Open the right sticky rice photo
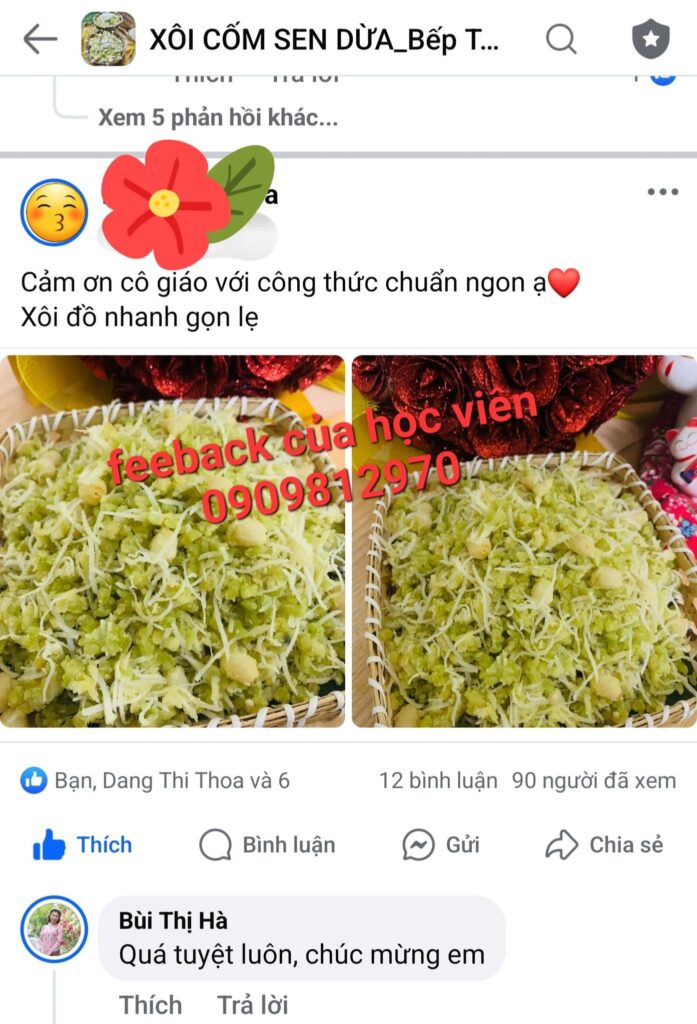The height and width of the screenshot is (1024, 697). (x=524, y=541)
